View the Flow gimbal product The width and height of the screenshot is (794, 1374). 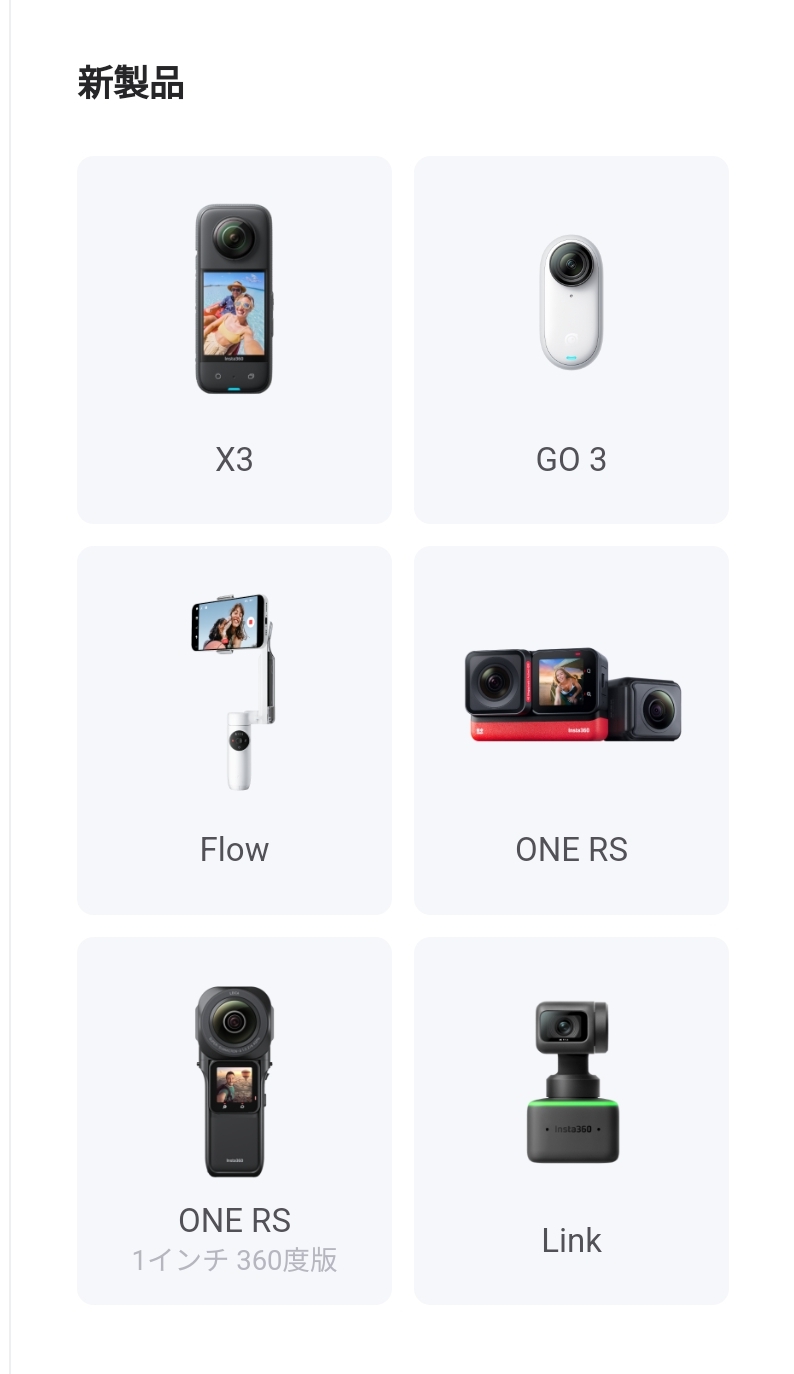pyautogui.click(x=234, y=729)
